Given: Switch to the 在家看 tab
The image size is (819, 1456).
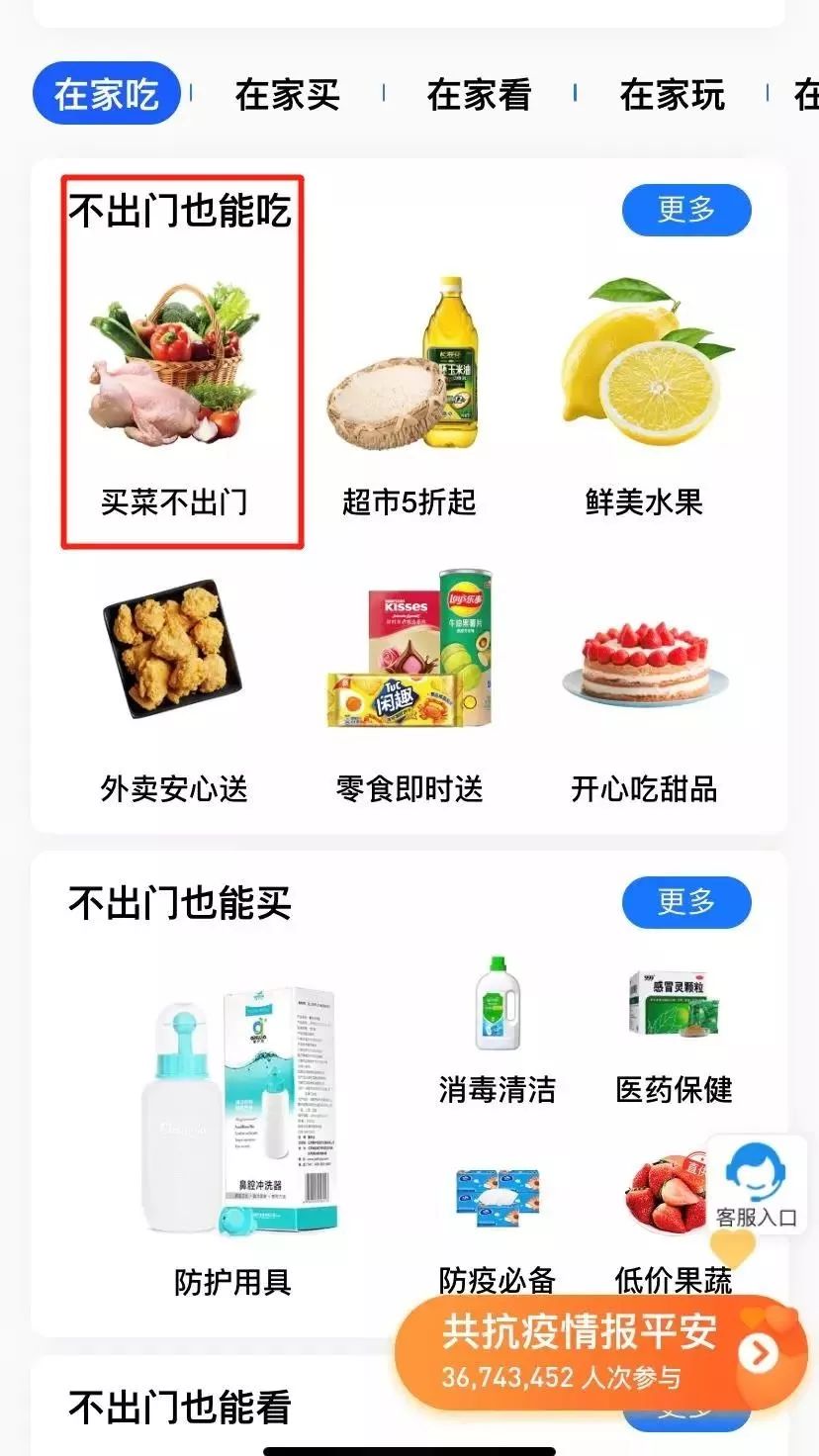Looking at the screenshot, I should [x=479, y=95].
